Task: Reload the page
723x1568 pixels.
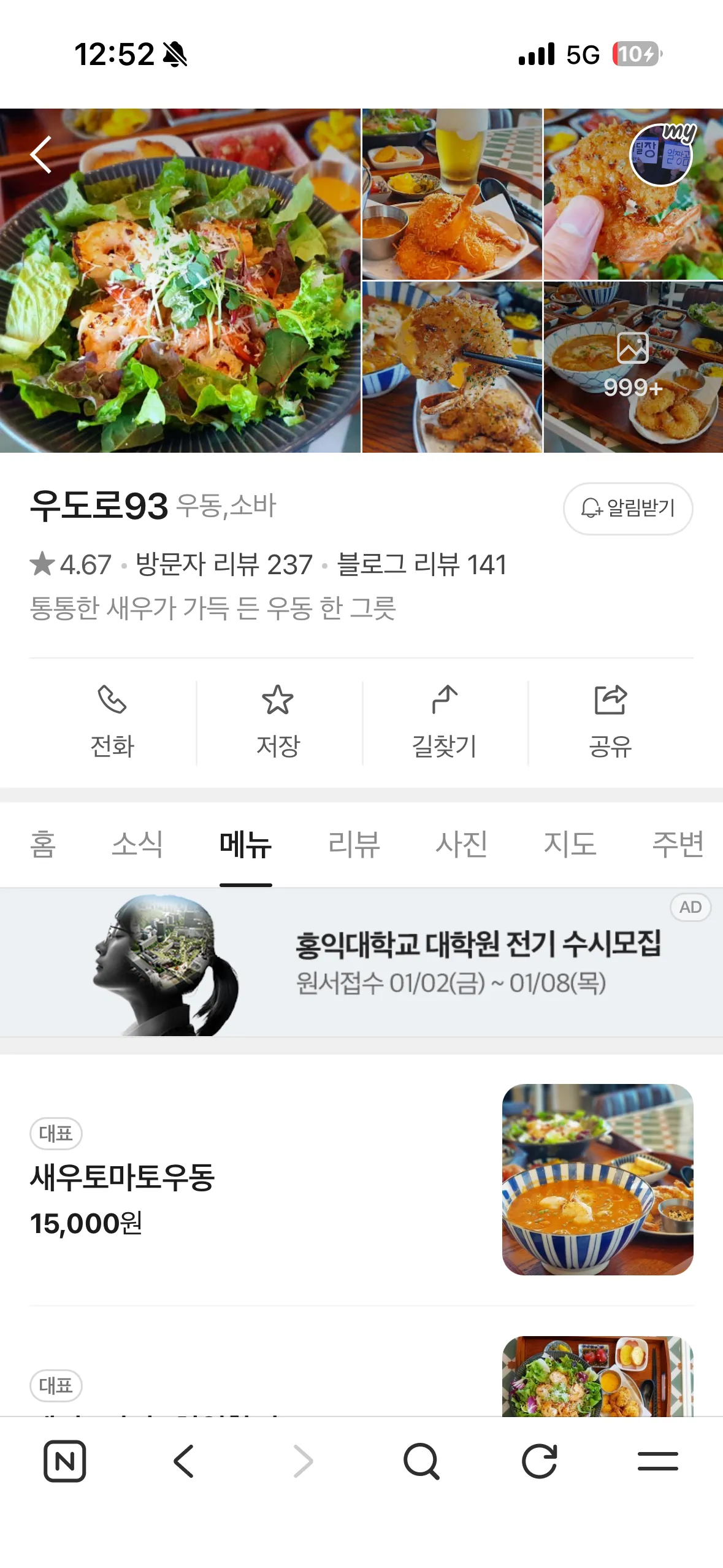Action: pyautogui.click(x=540, y=1461)
